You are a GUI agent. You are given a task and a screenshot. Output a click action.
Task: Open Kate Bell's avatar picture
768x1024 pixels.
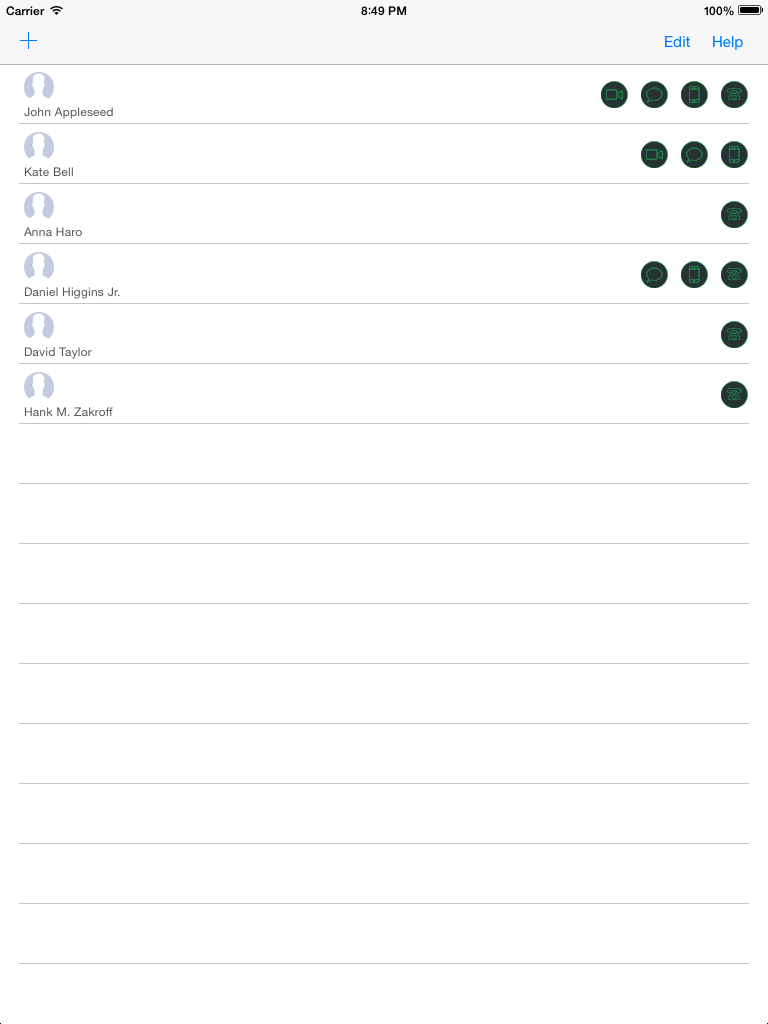pyautogui.click(x=39, y=147)
